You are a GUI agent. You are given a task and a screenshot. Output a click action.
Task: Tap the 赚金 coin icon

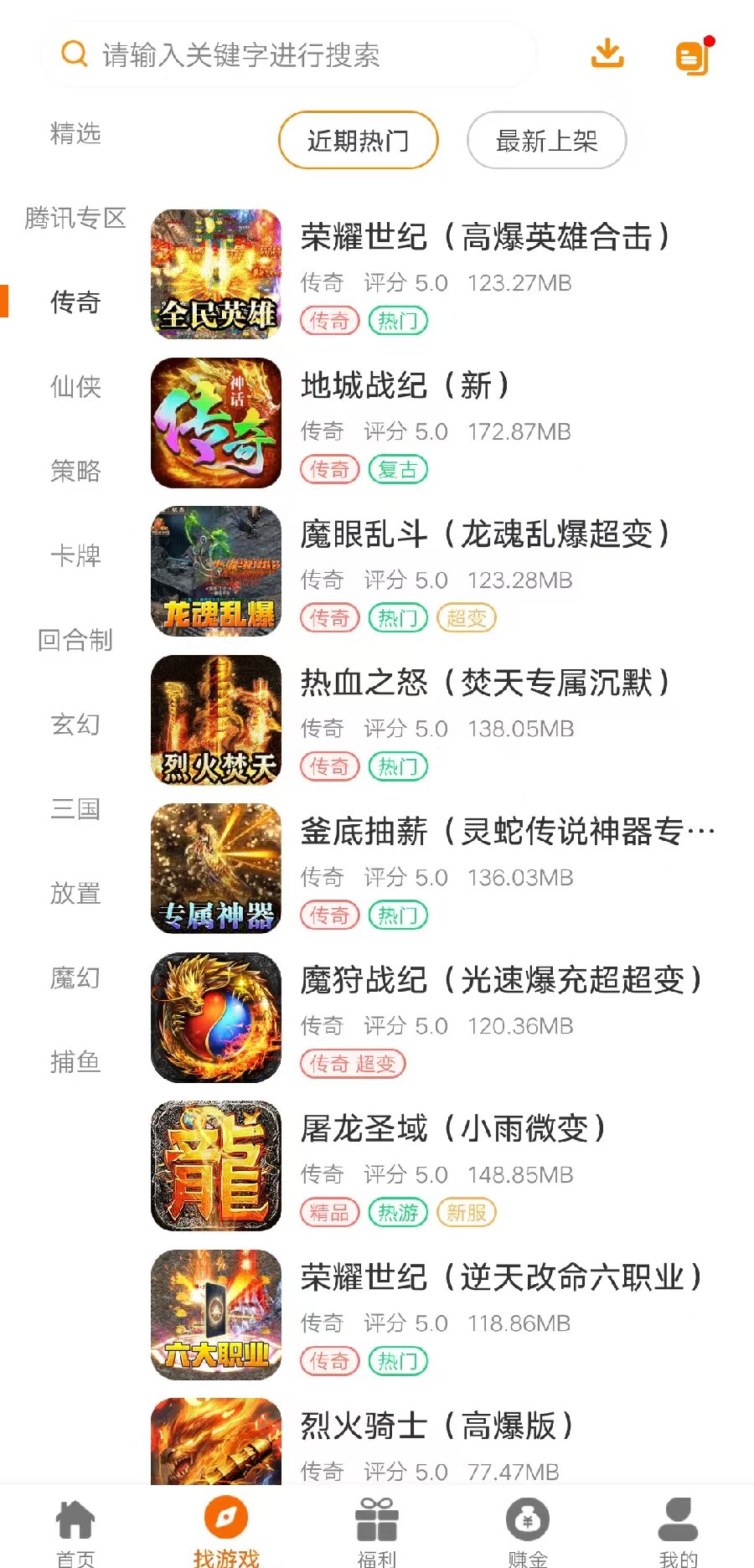[x=528, y=1516]
